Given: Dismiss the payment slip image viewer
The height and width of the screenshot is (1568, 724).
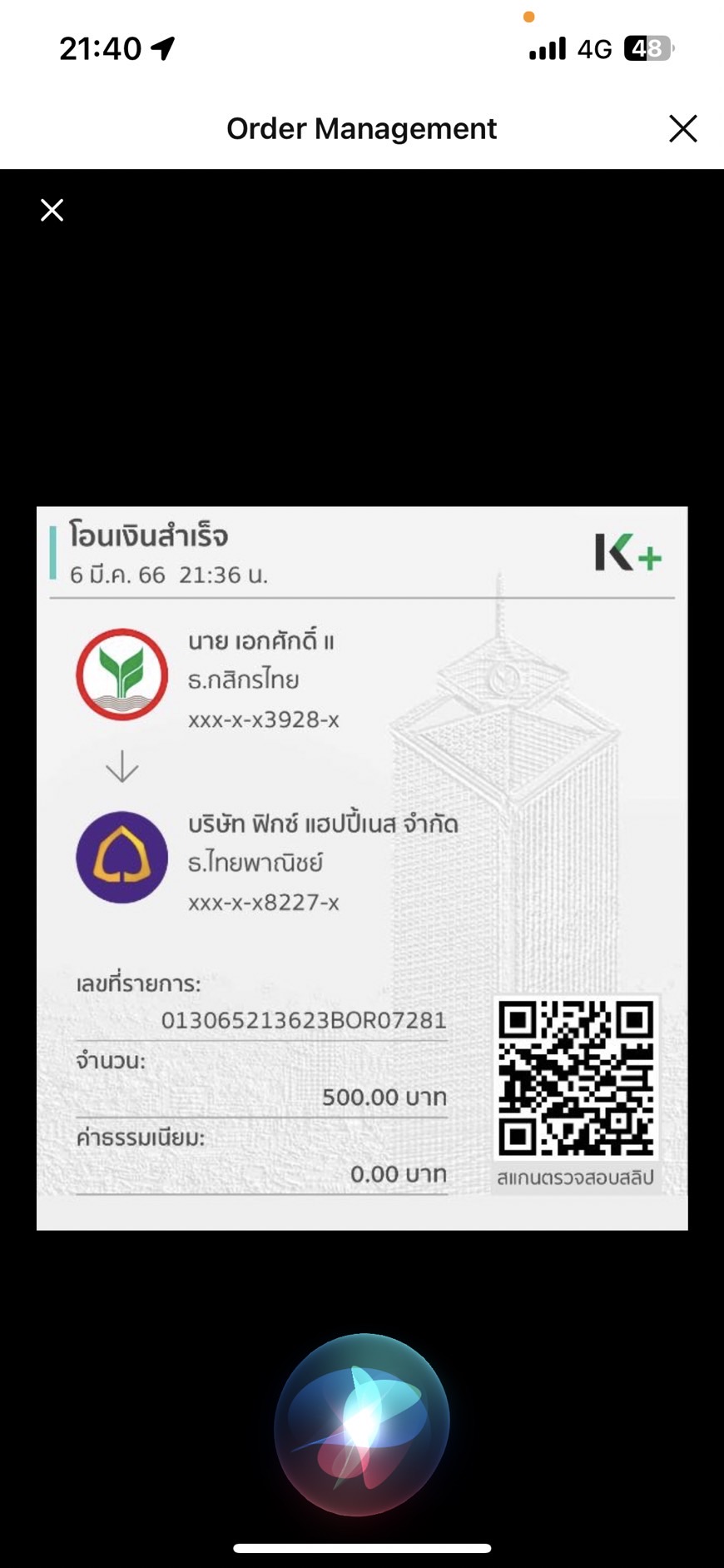Looking at the screenshot, I should pos(52,210).
